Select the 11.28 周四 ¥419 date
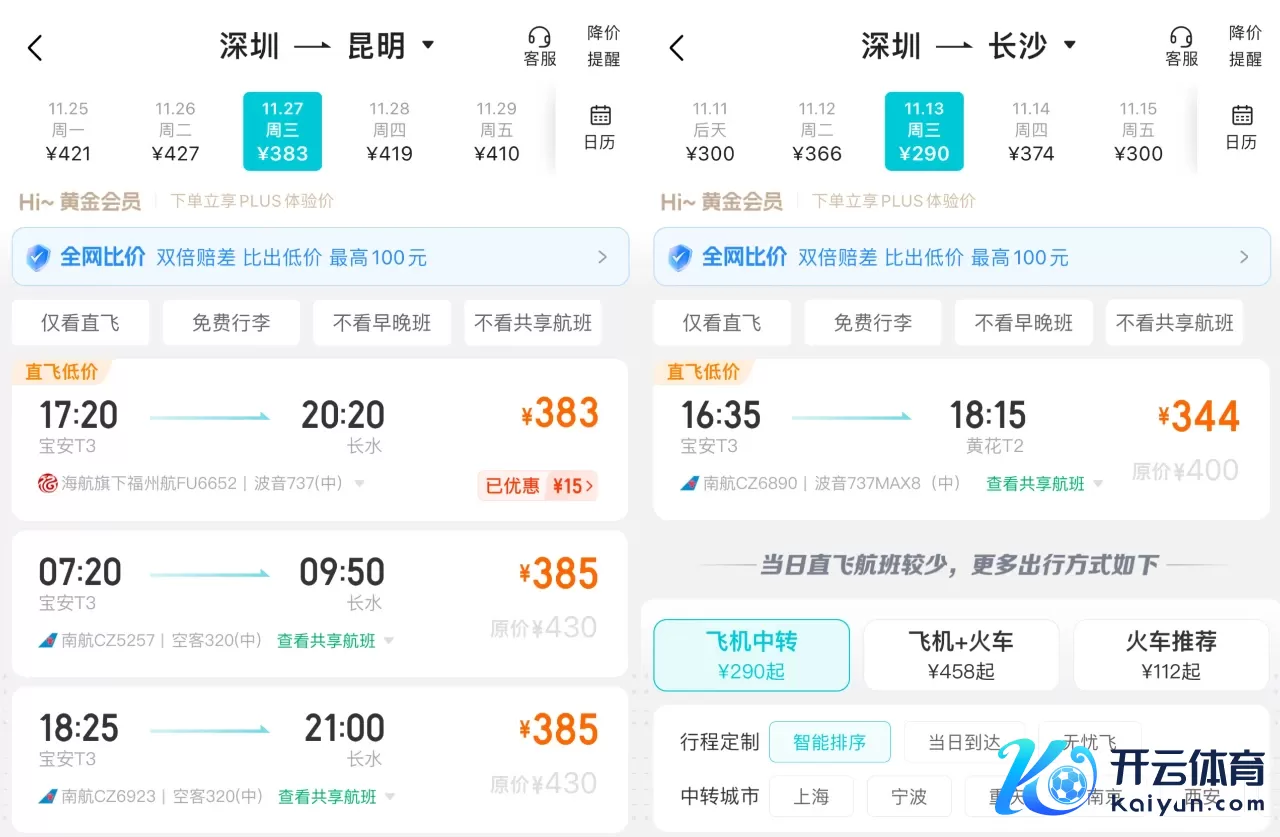The image size is (1280, 837). pos(389,131)
